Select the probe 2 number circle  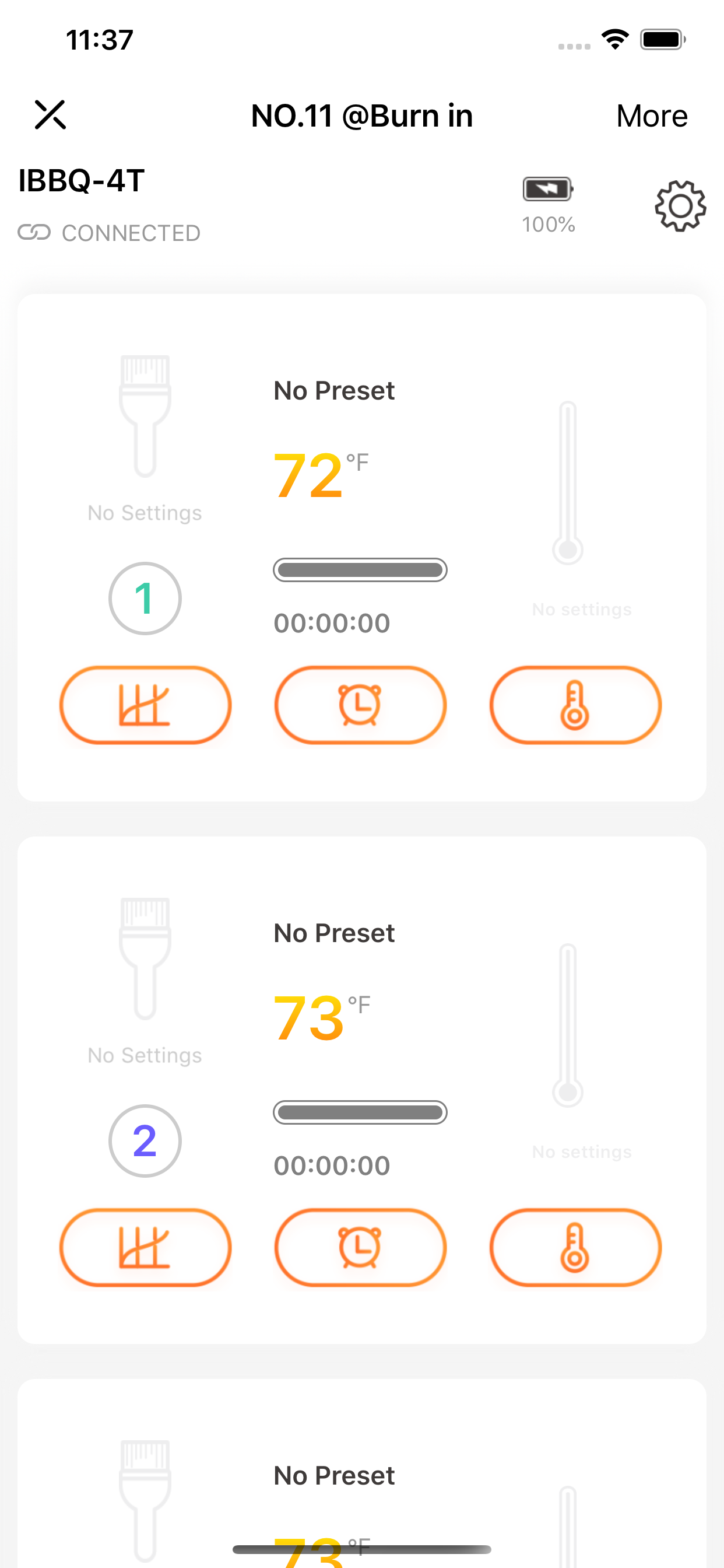(144, 1140)
